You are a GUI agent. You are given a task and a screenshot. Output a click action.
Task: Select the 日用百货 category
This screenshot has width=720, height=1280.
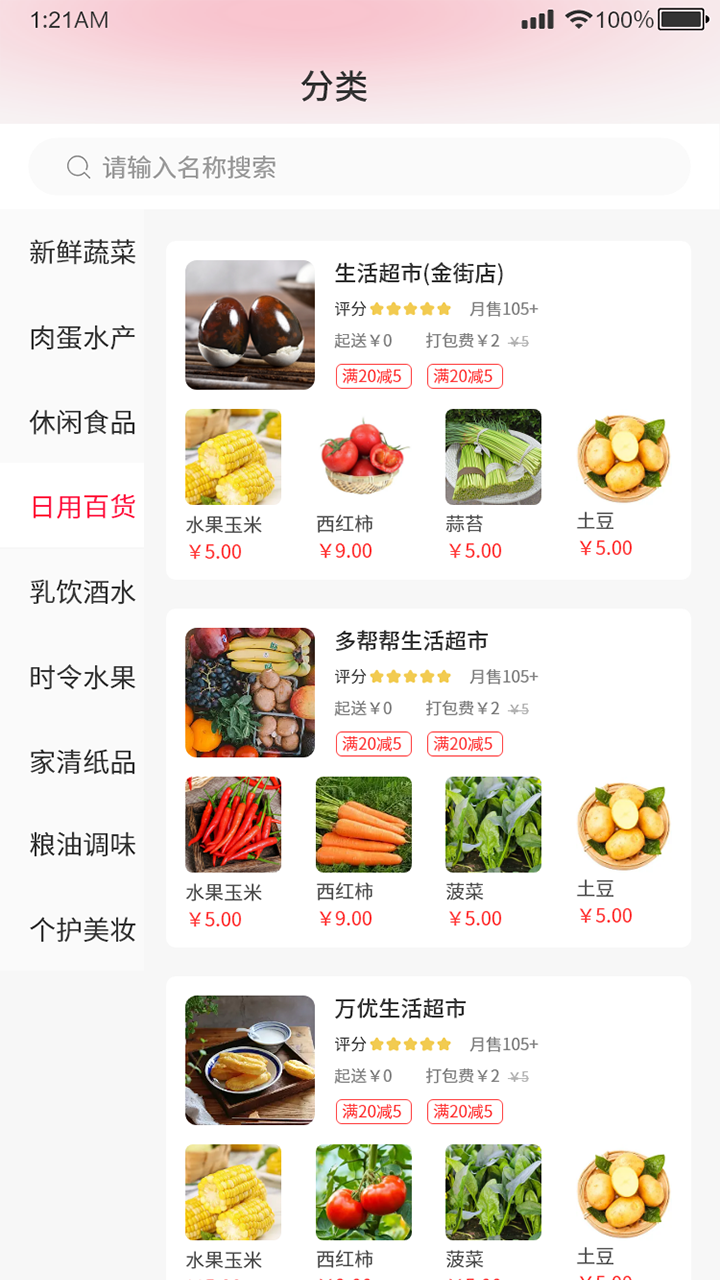(x=82, y=507)
